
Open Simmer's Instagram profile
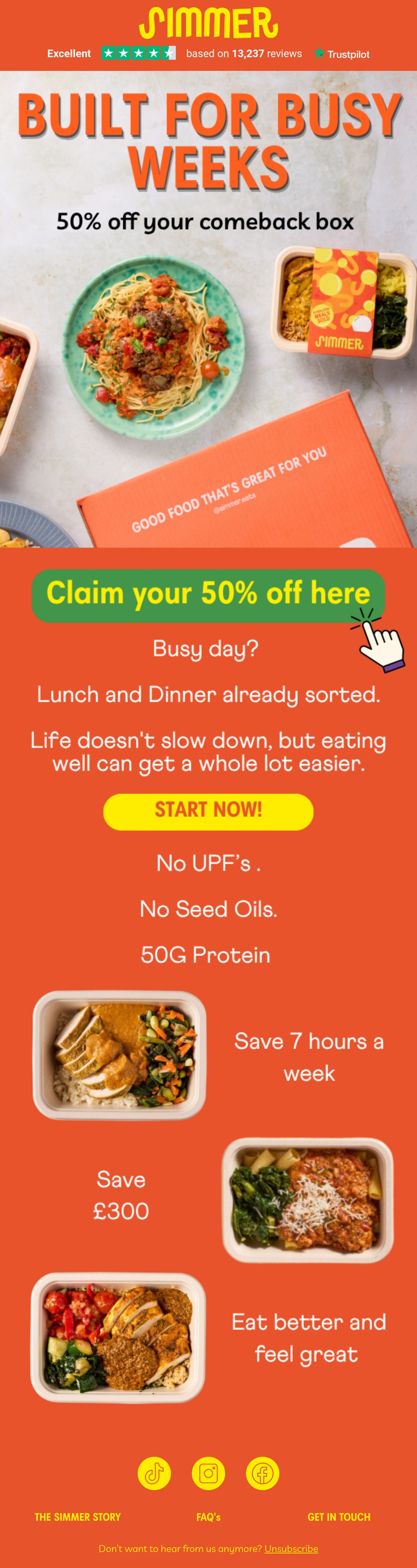[x=208, y=1473]
